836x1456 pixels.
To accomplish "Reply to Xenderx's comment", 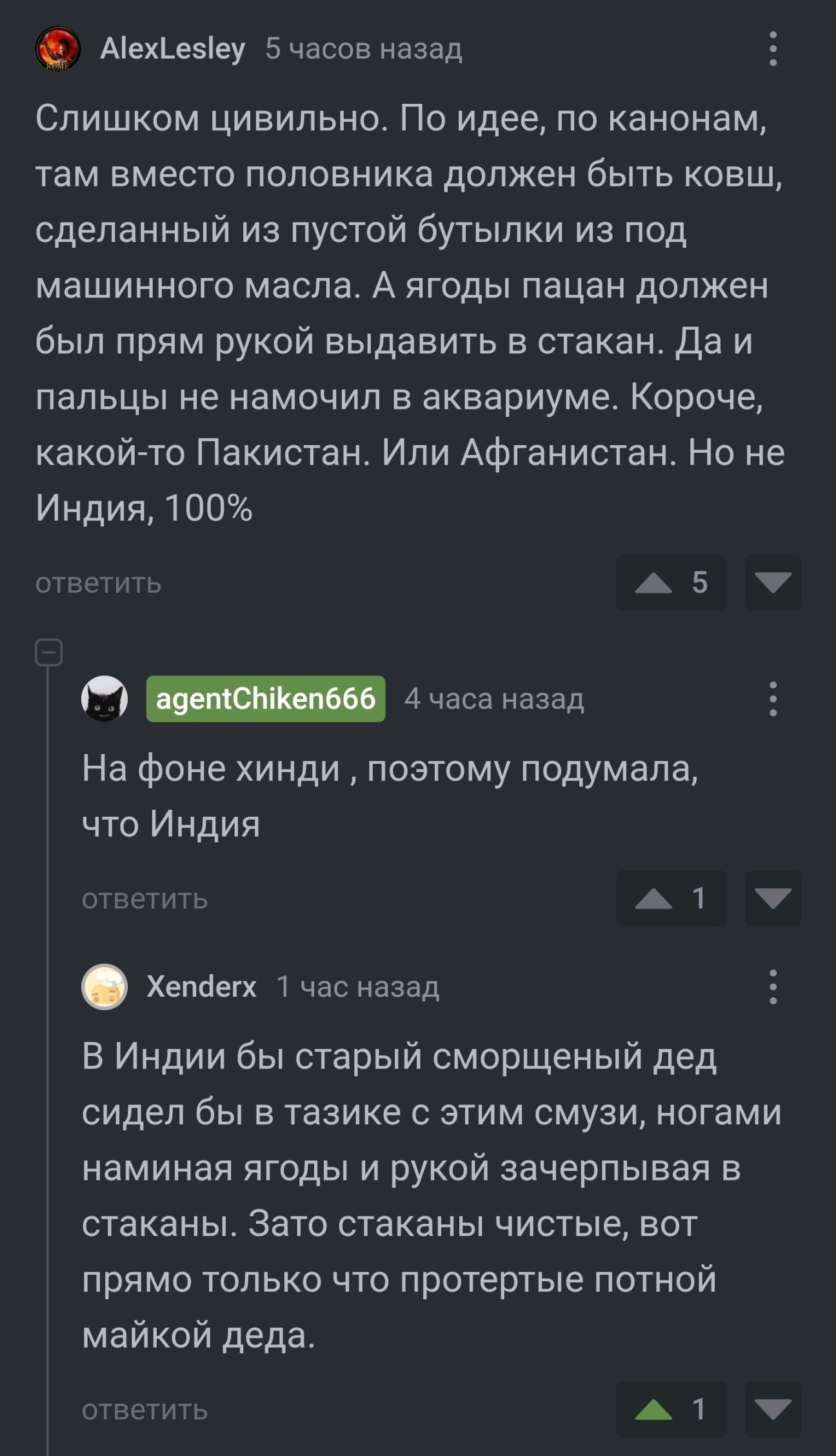I will [144, 1410].
